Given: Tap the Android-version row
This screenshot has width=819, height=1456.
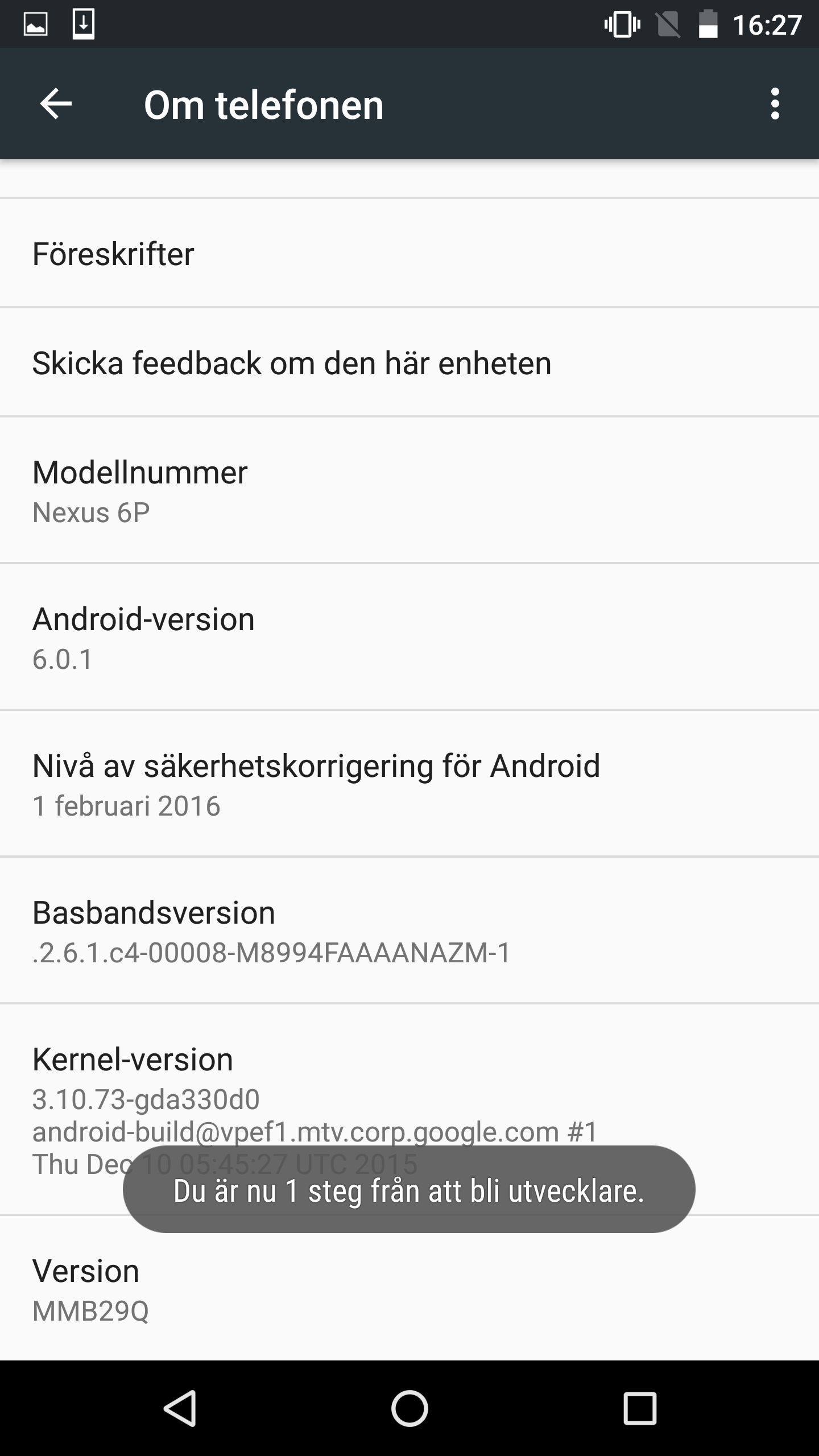Looking at the screenshot, I should [x=409, y=637].
